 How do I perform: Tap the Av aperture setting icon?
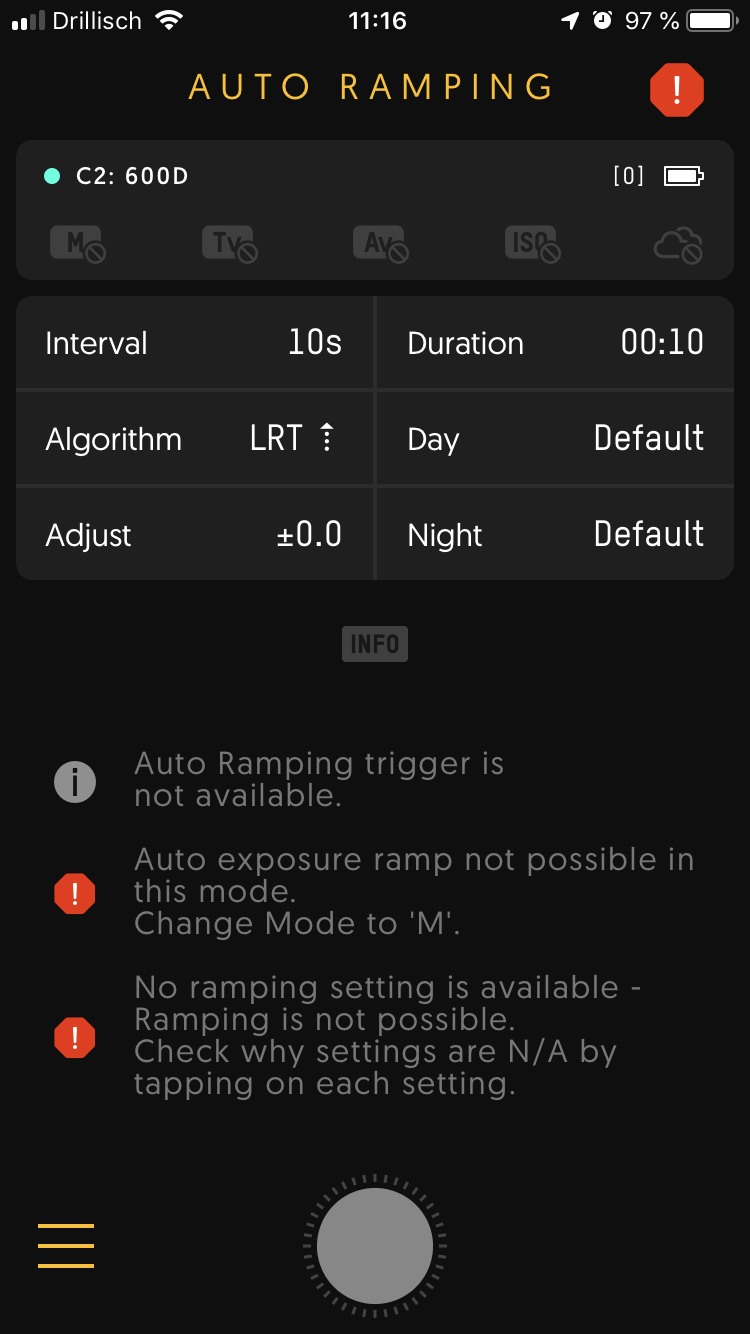pos(379,243)
